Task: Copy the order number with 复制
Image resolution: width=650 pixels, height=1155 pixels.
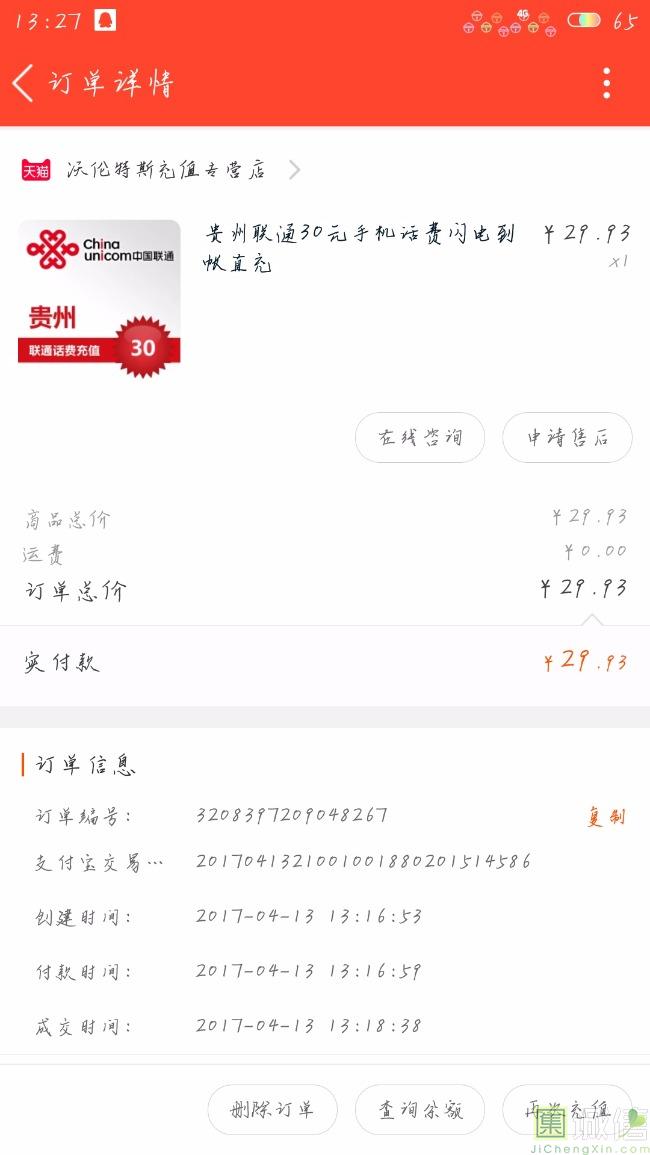Action: coord(606,816)
